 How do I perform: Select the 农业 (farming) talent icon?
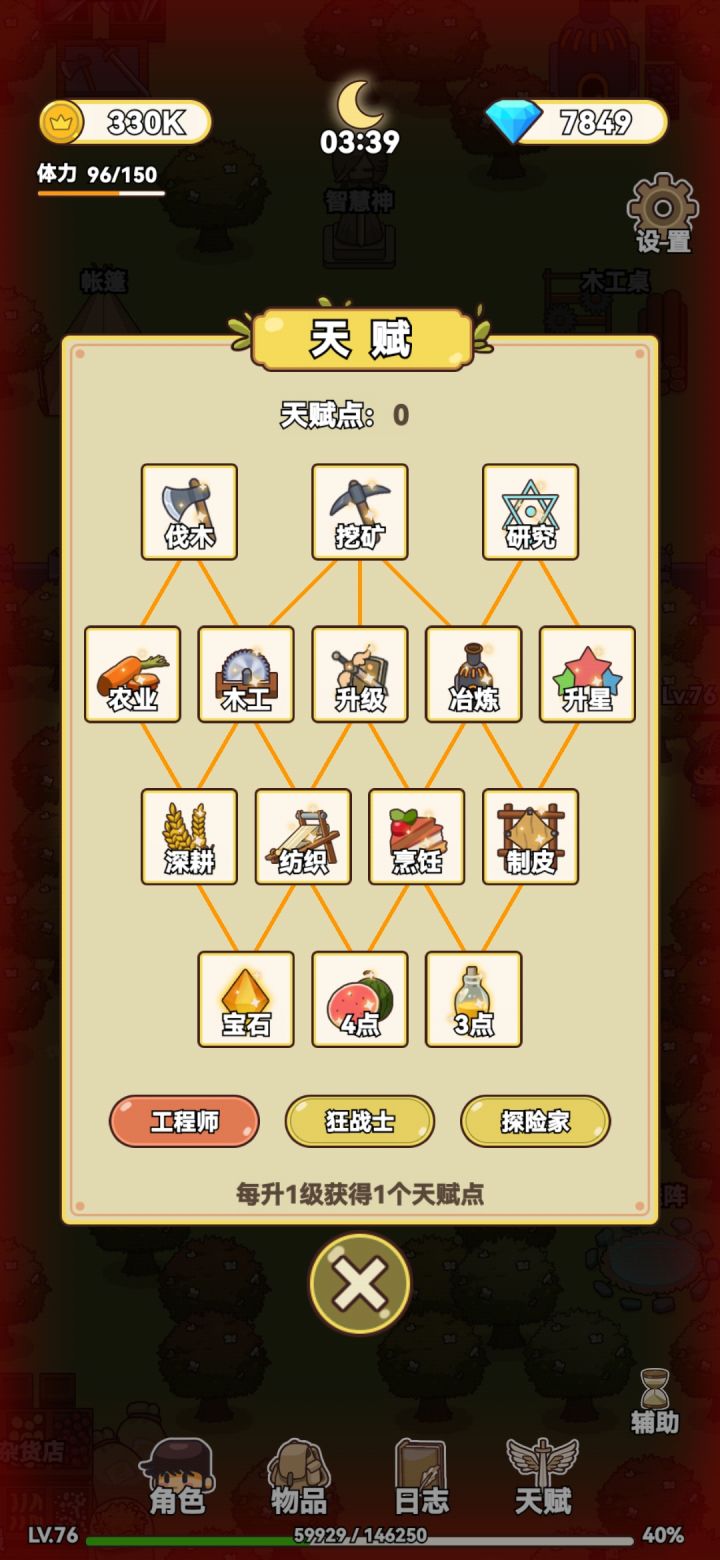tap(131, 675)
